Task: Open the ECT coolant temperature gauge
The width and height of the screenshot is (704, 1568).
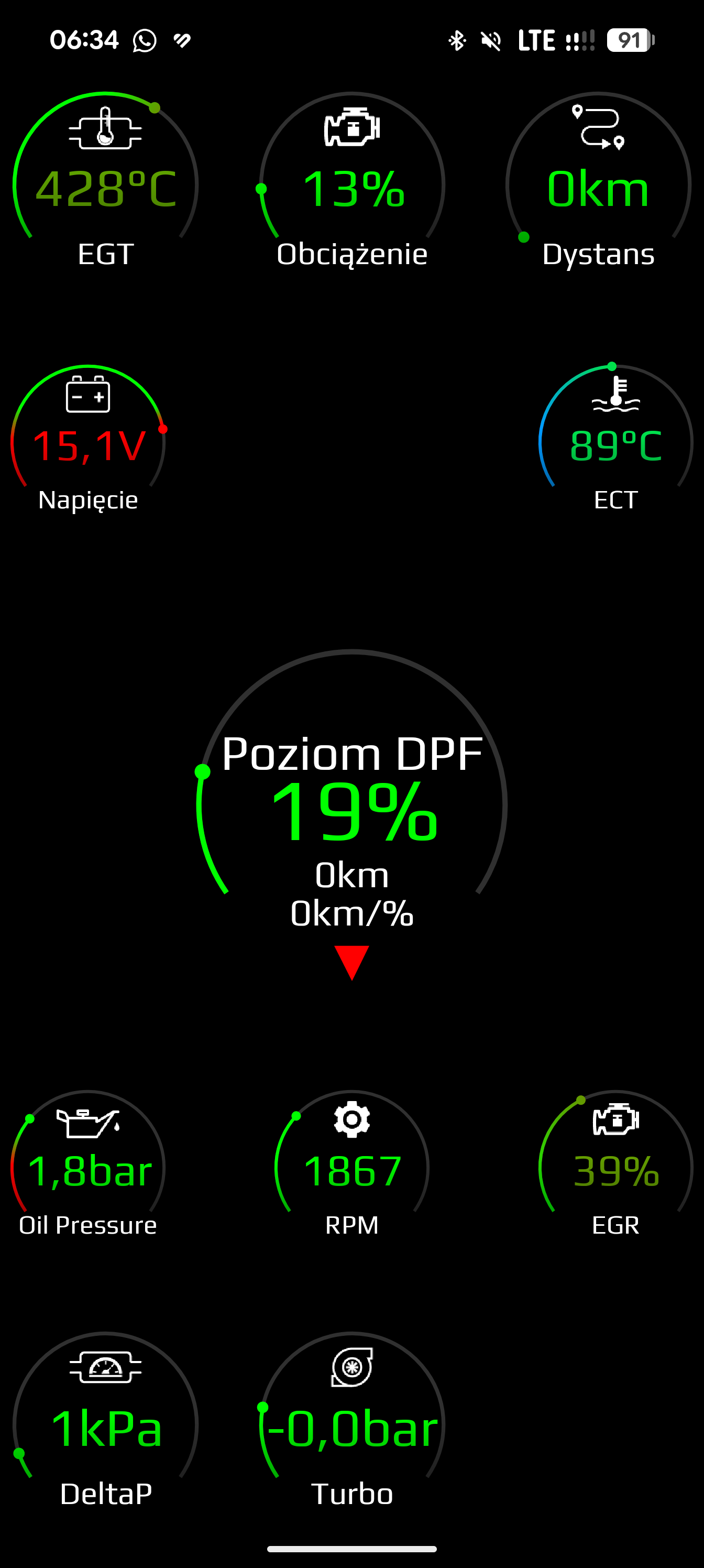Action: (x=615, y=441)
